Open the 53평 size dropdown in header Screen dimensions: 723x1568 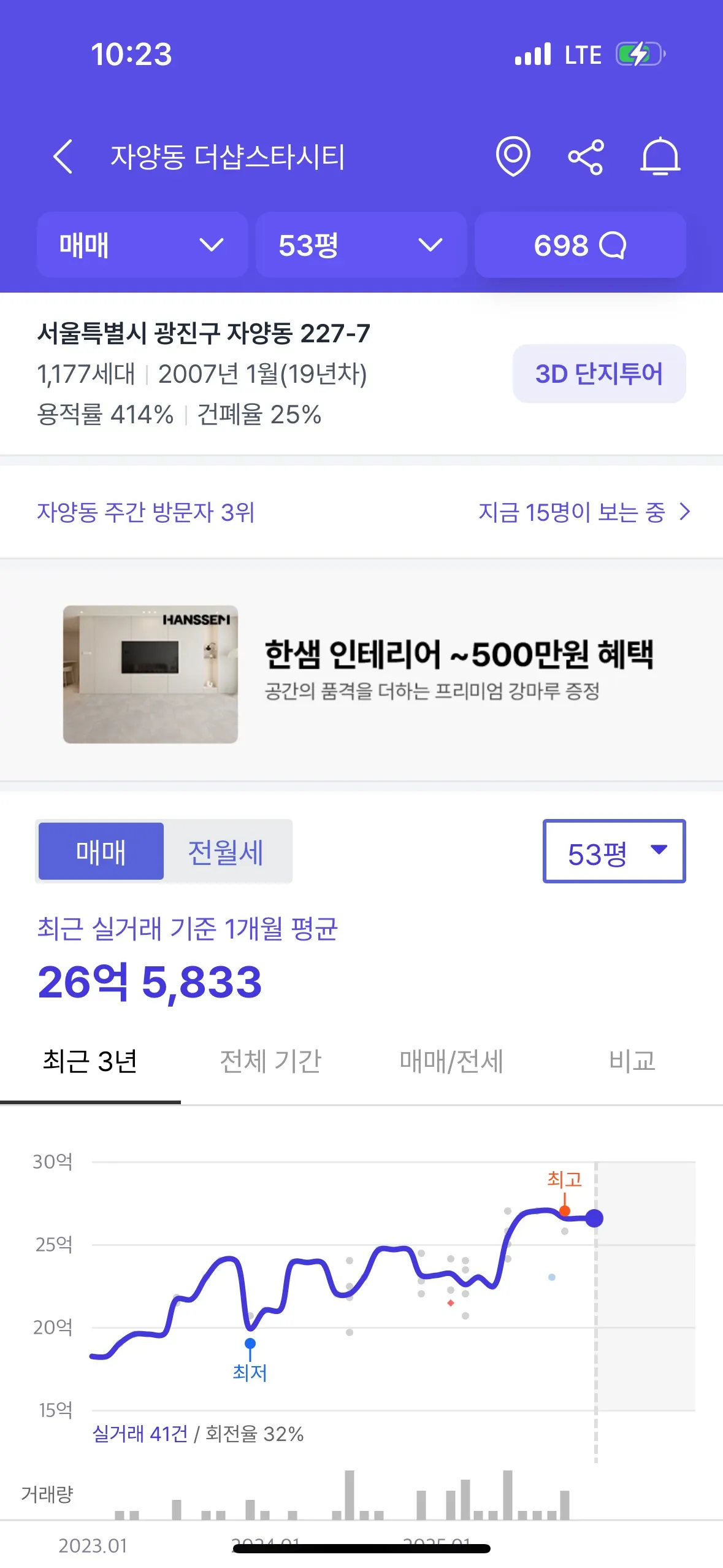click(x=361, y=245)
